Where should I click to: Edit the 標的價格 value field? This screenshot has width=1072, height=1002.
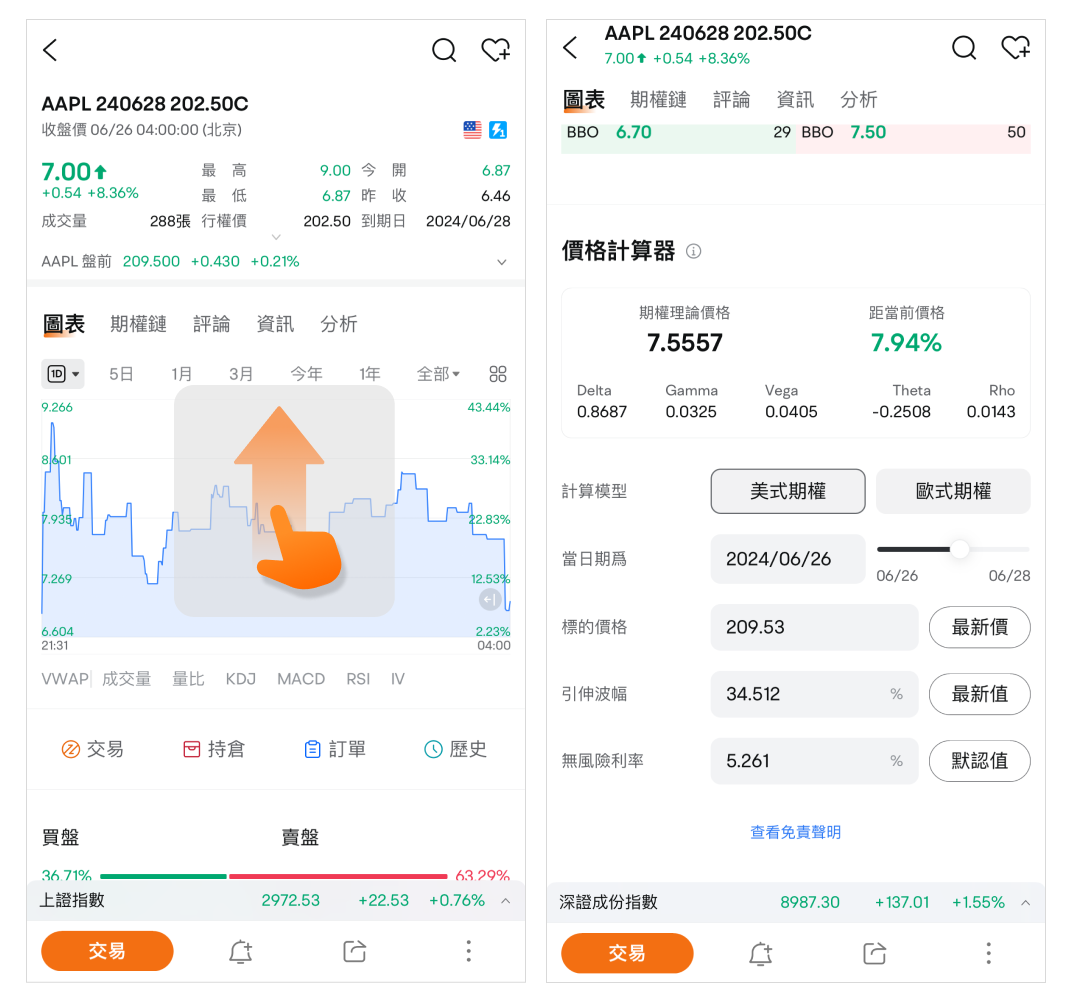click(813, 627)
